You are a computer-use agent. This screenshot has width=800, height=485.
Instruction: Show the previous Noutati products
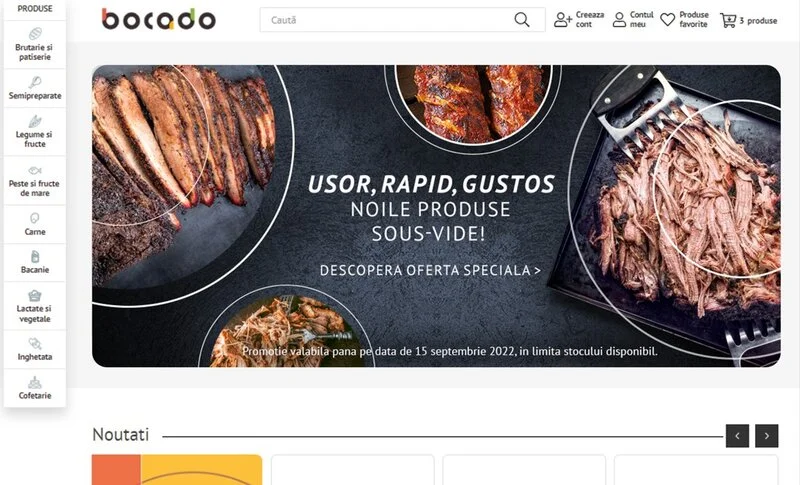point(737,436)
